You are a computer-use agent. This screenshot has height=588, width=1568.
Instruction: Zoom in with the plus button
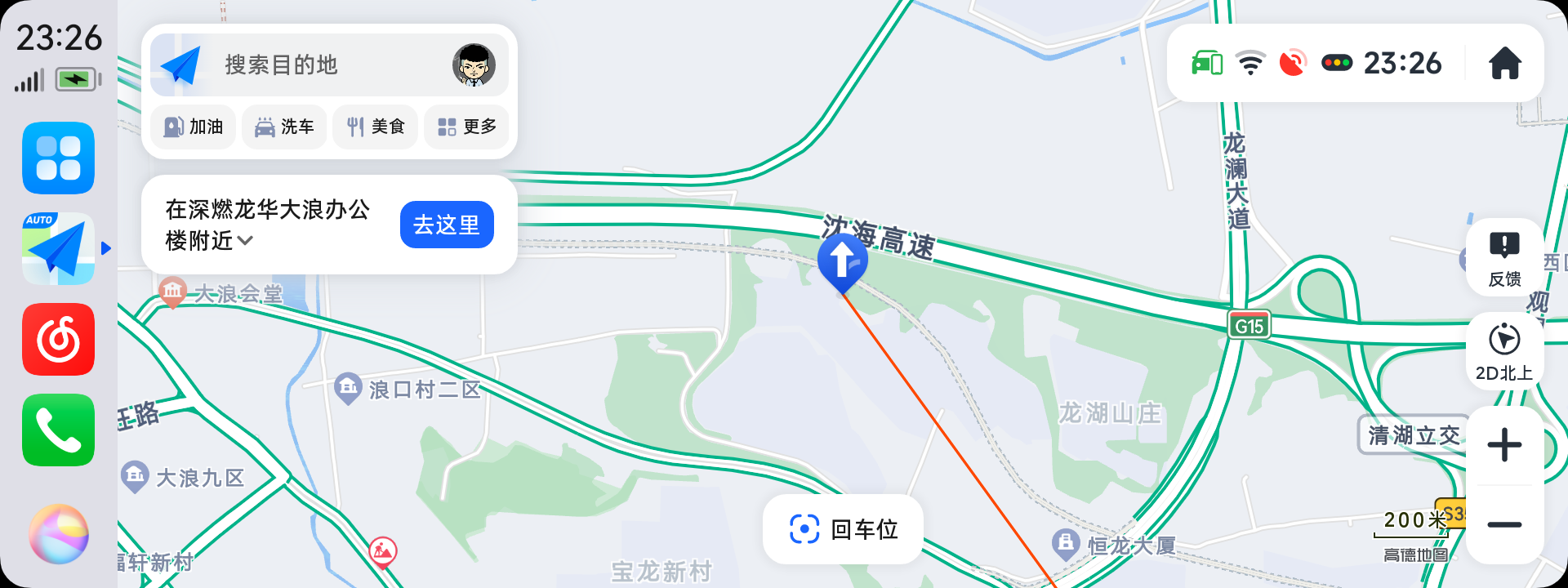(1504, 446)
